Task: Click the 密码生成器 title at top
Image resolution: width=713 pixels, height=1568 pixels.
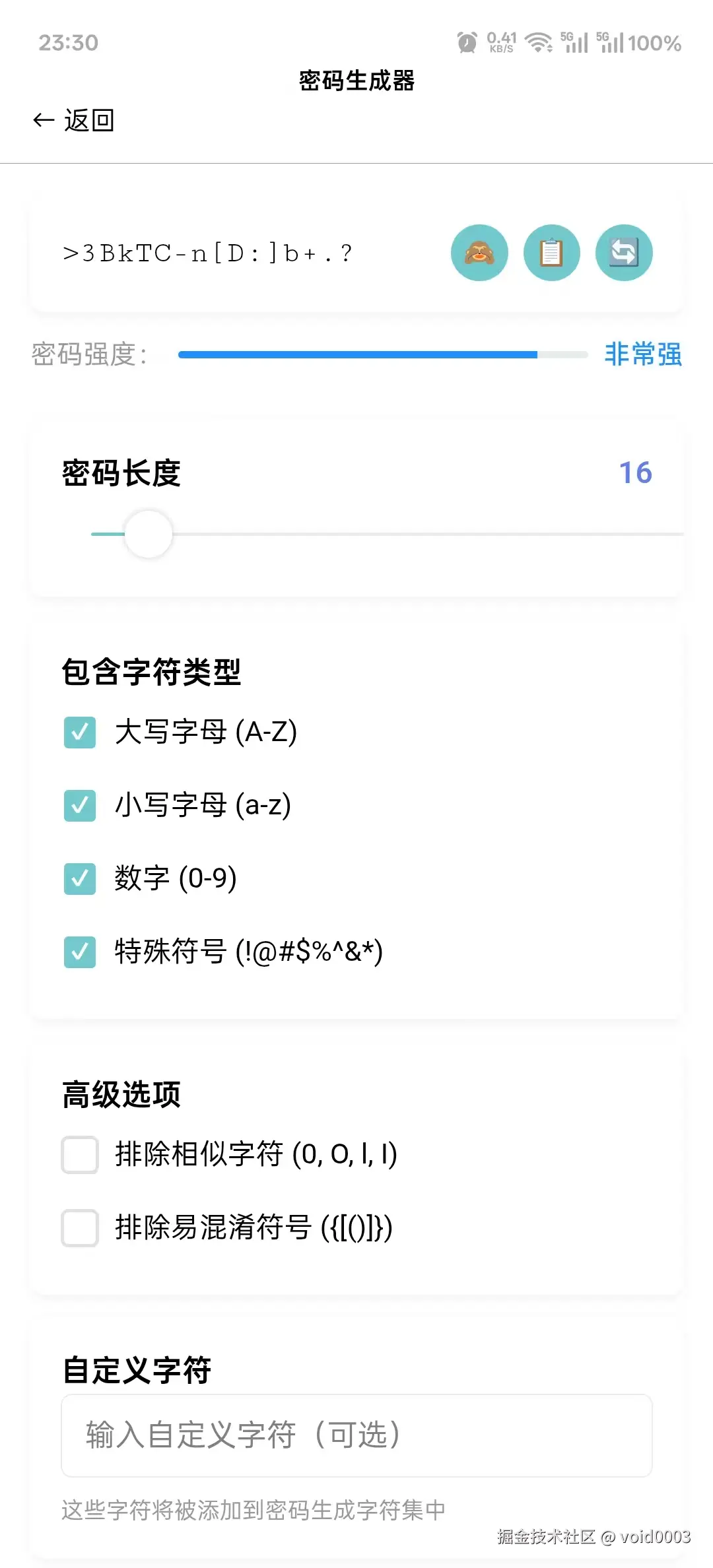Action: click(356, 81)
